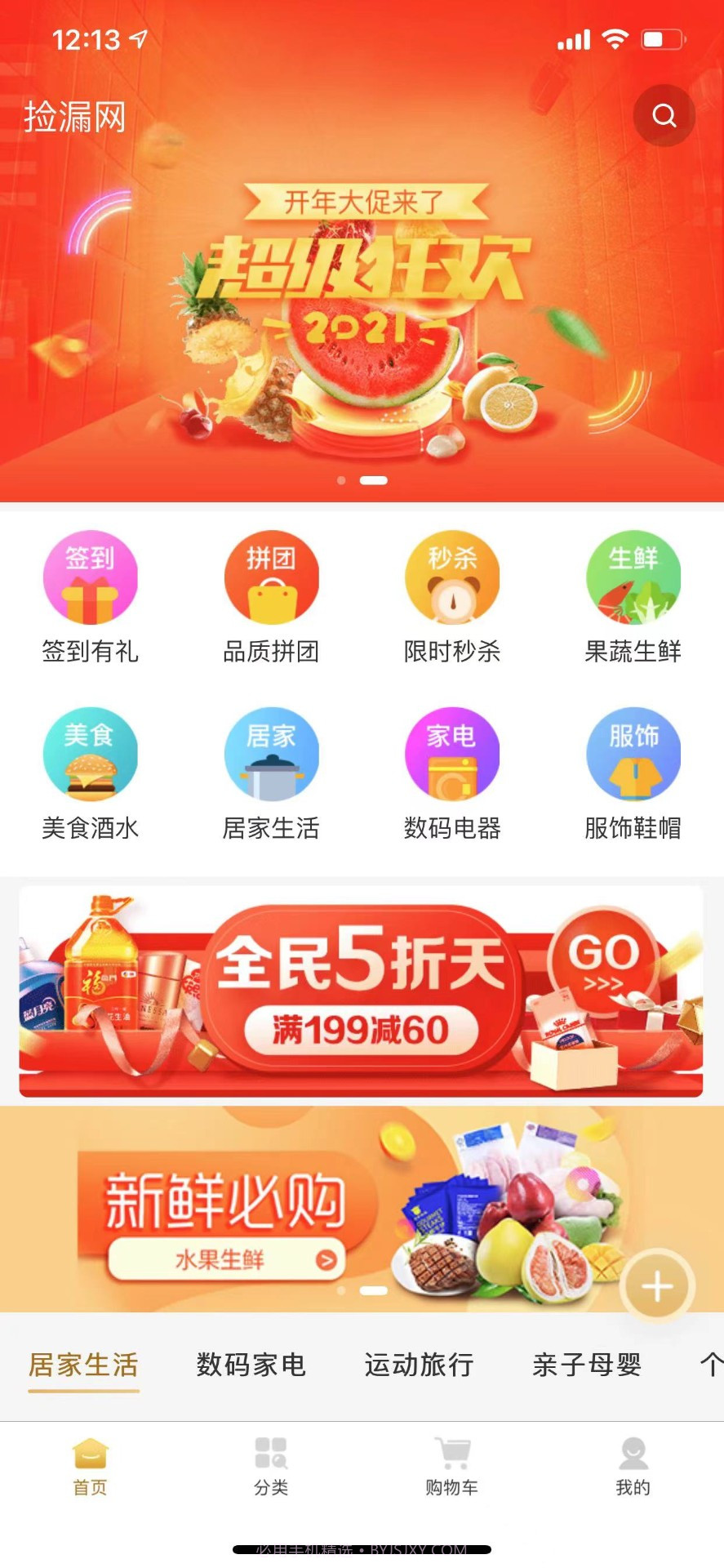Open the search magnifier icon
The height and width of the screenshot is (1568, 724).
point(664,115)
